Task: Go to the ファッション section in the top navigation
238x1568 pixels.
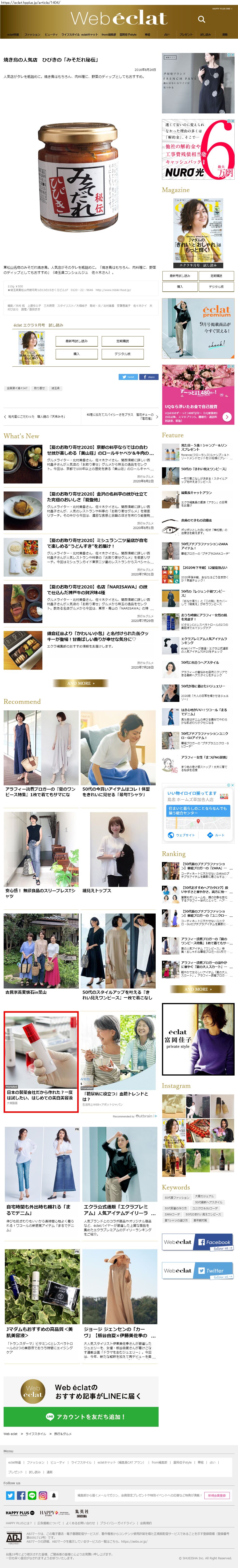Action: [32, 35]
